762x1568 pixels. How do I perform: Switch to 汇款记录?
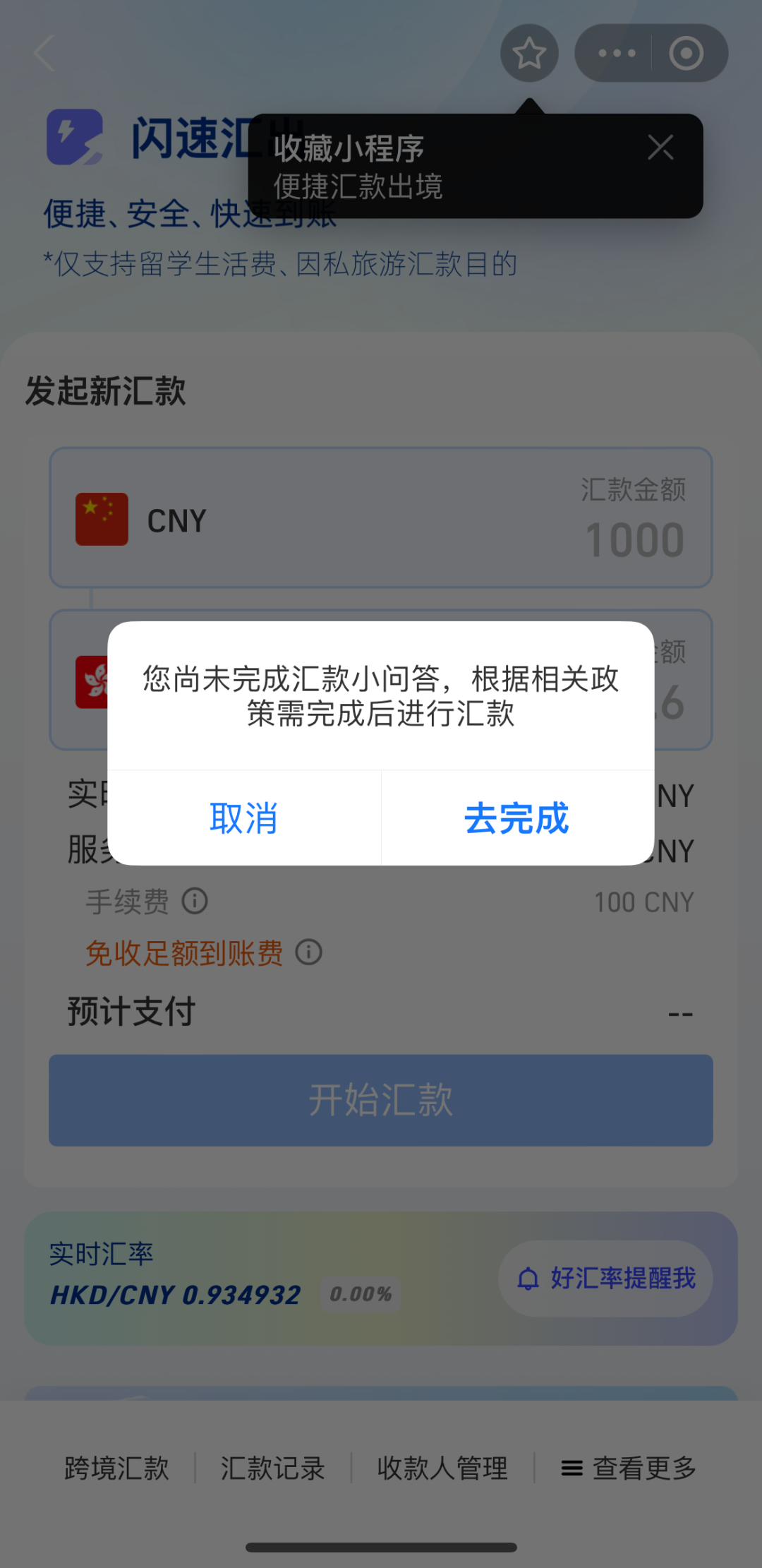point(272,1468)
